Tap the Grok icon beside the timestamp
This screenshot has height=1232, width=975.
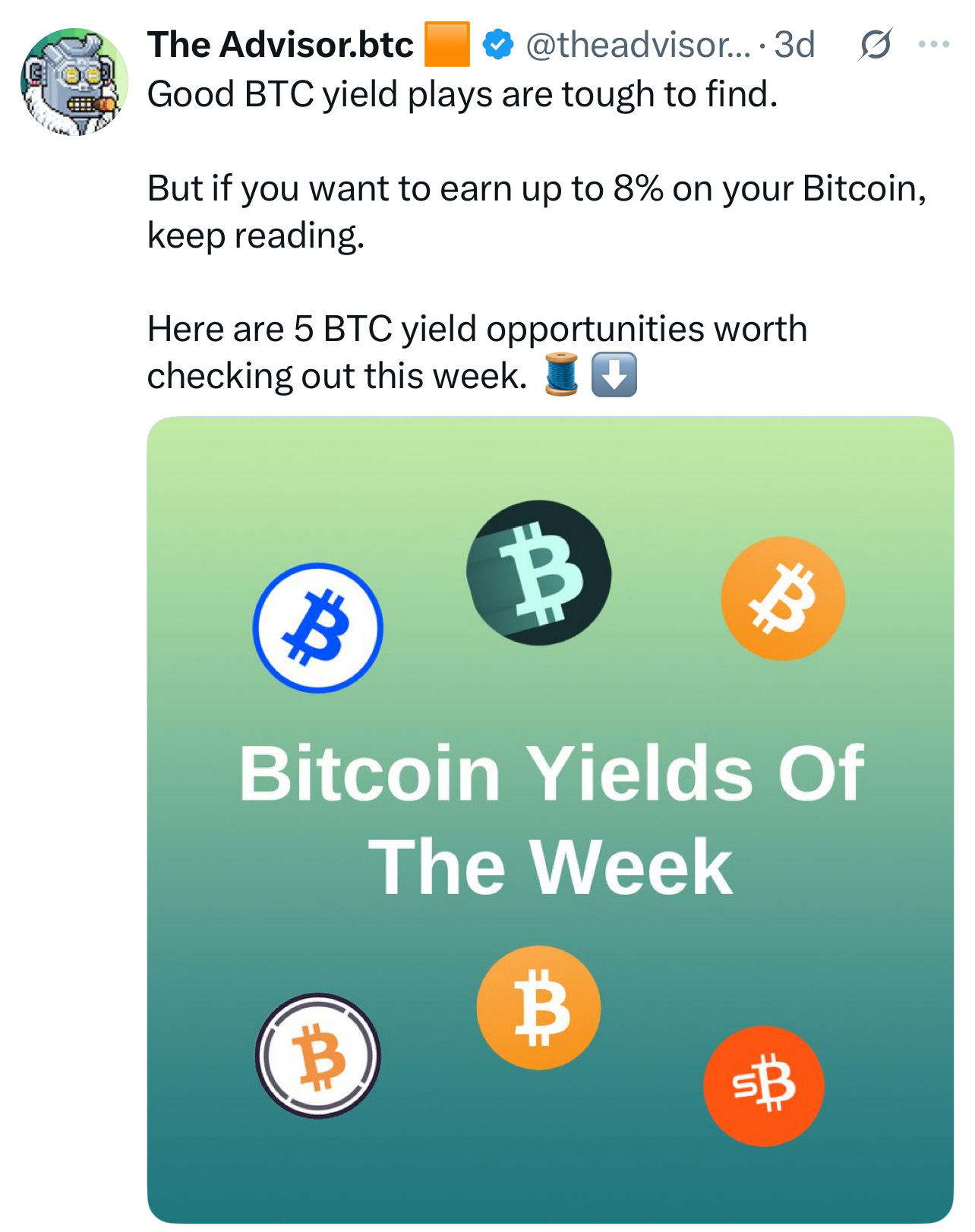tap(875, 45)
